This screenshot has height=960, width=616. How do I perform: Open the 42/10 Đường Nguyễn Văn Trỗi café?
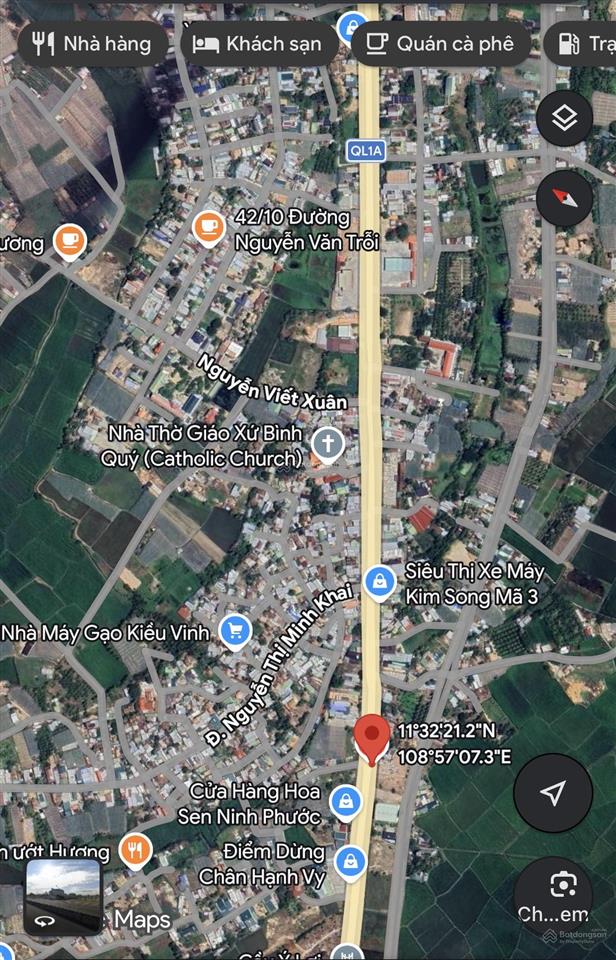coord(208,228)
